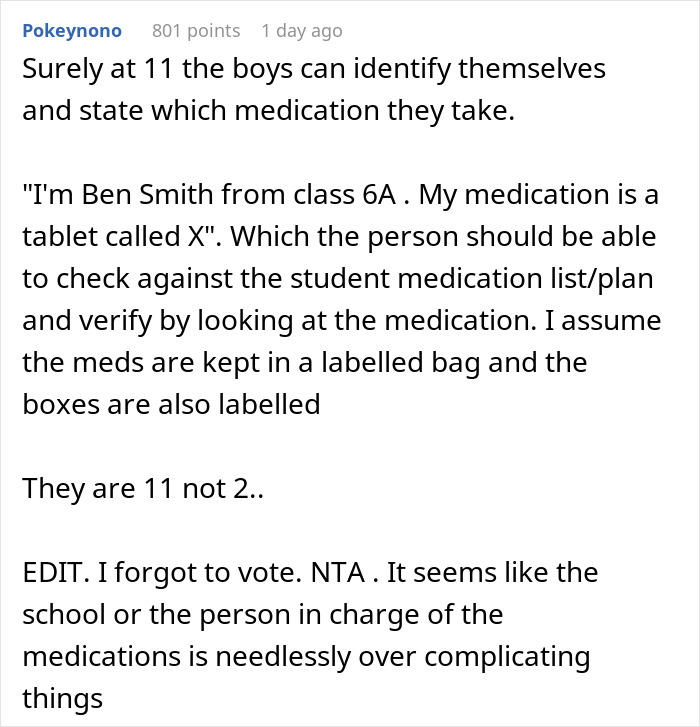Open Pokeynono's user profile
This screenshot has height=727, width=700.
pos(72,31)
